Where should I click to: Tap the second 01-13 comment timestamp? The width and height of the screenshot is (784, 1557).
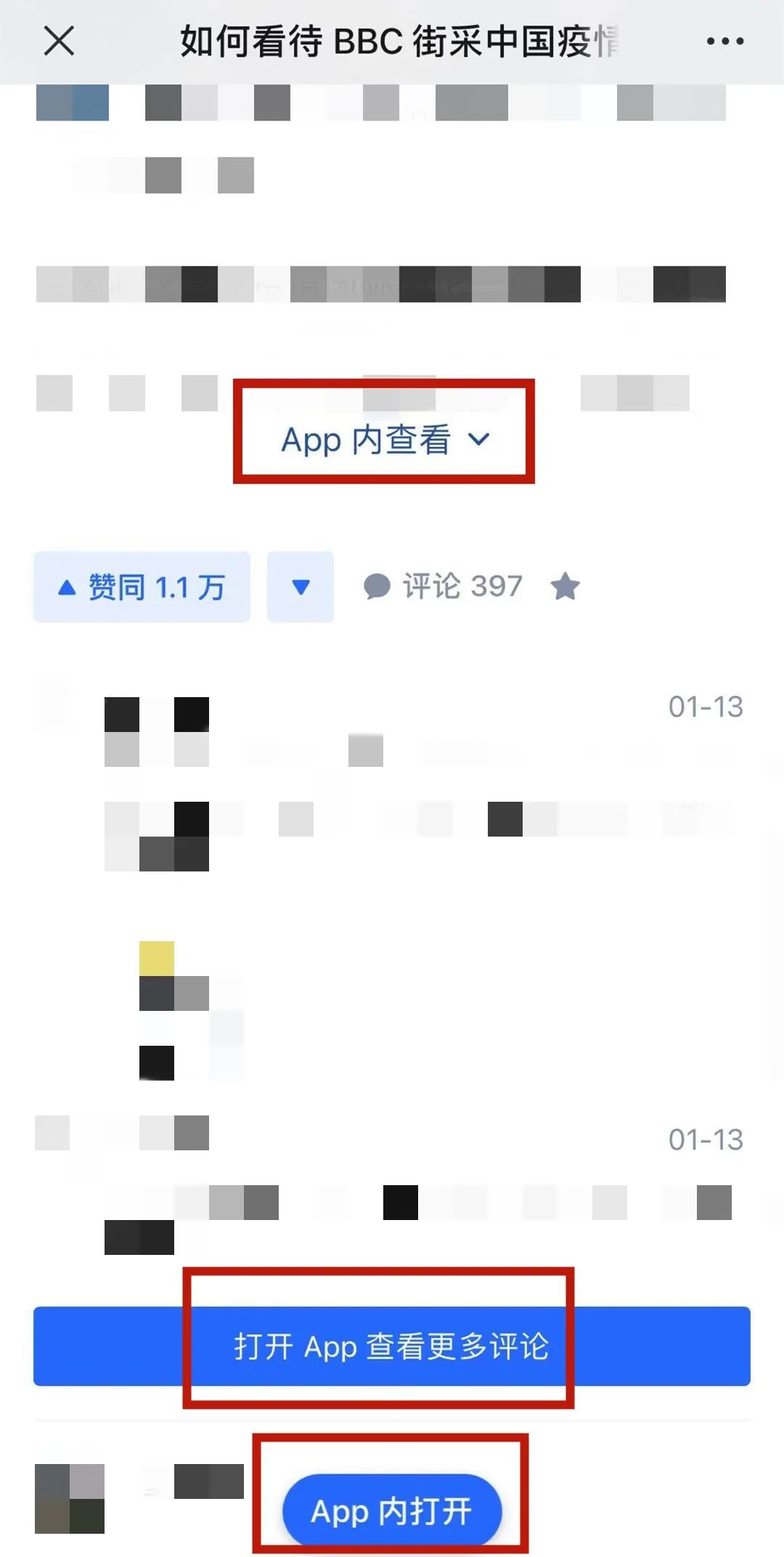click(705, 1138)
